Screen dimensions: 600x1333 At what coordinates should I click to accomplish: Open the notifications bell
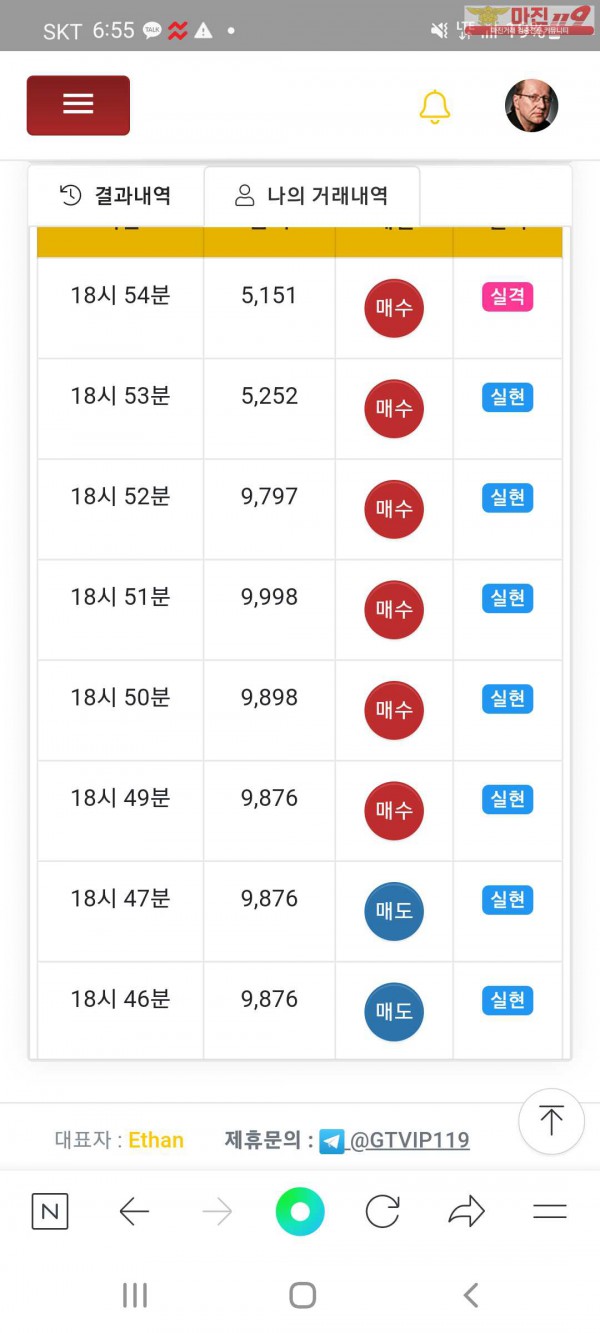434,106
